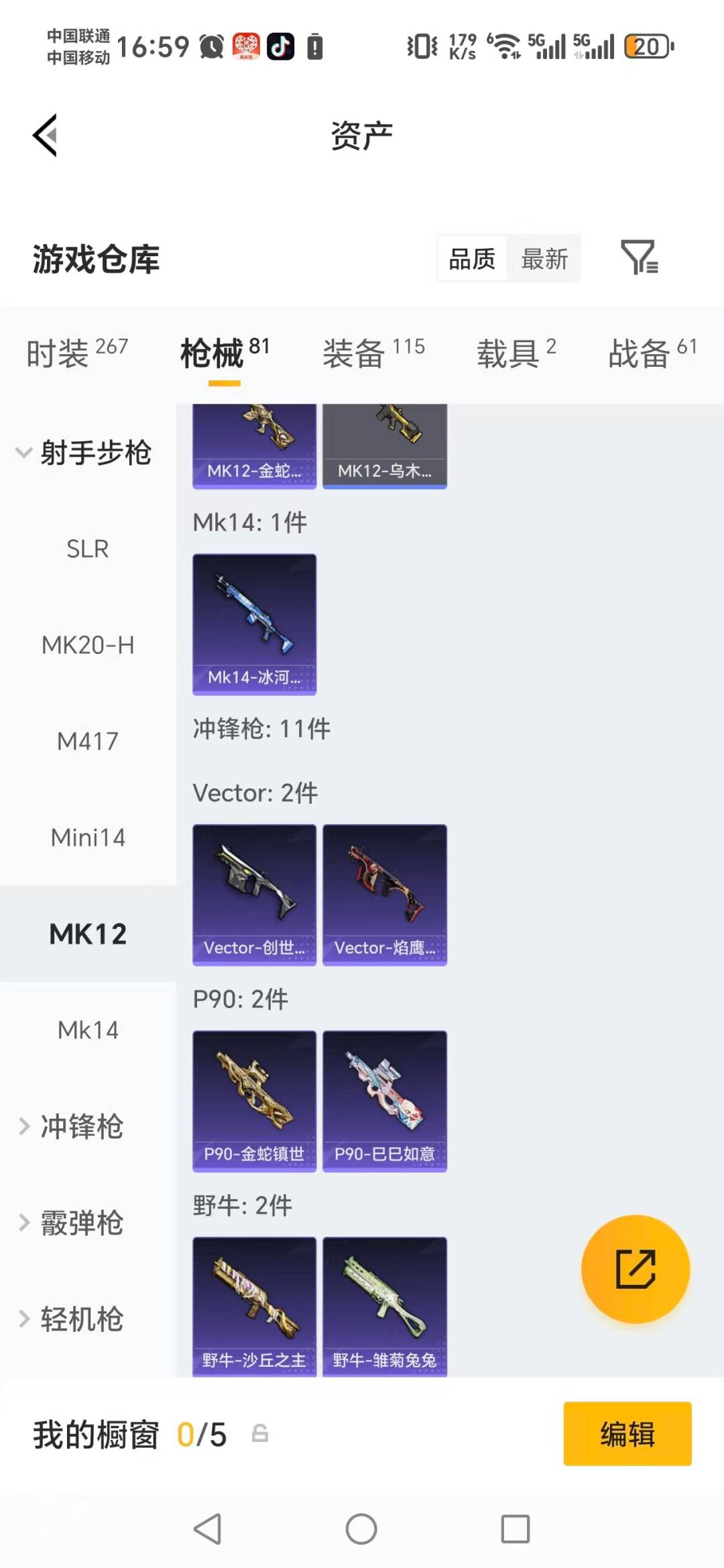Switch sorting to 最新
Screen dimensions: 724x1568
click(x=546, y=260)
